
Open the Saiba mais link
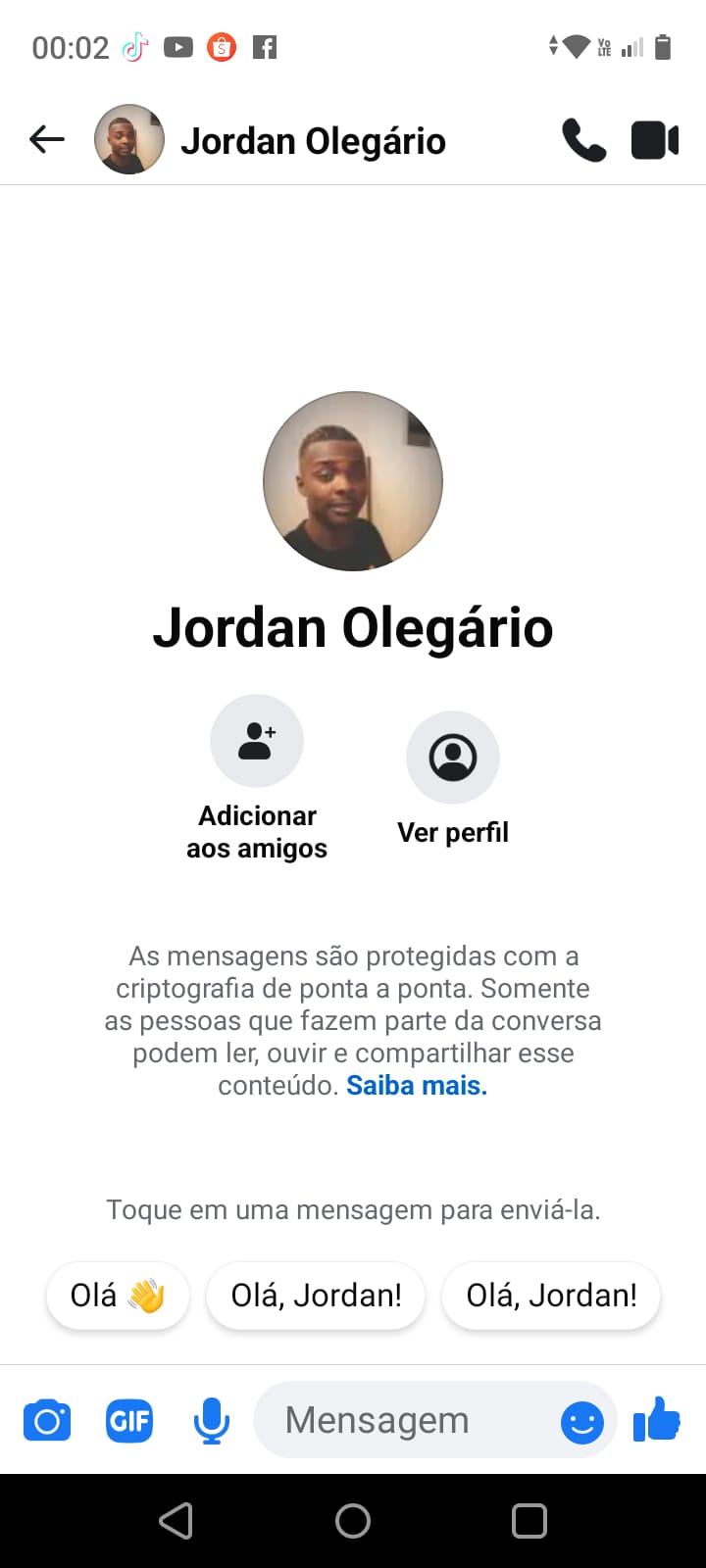tap(417, 1086)
